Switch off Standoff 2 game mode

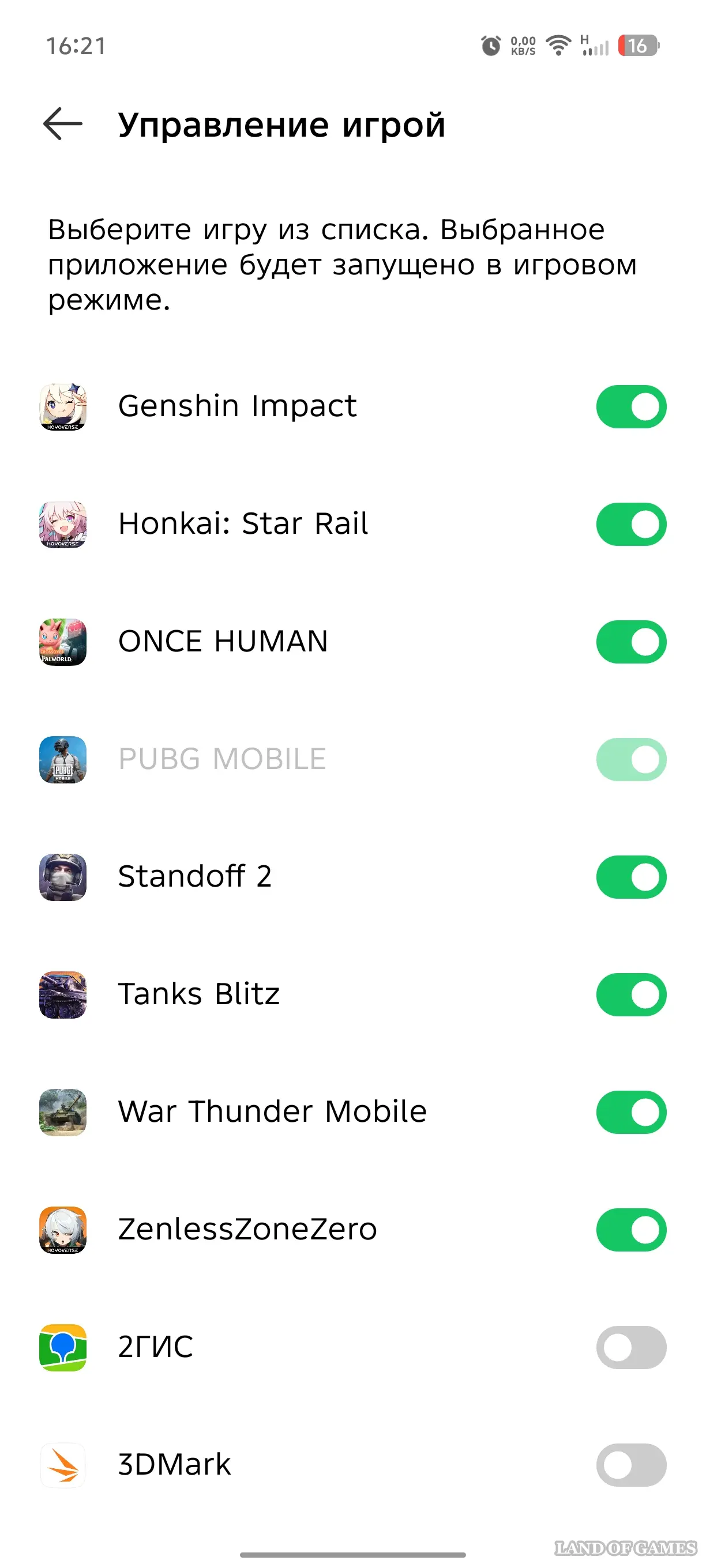[630, 877]
